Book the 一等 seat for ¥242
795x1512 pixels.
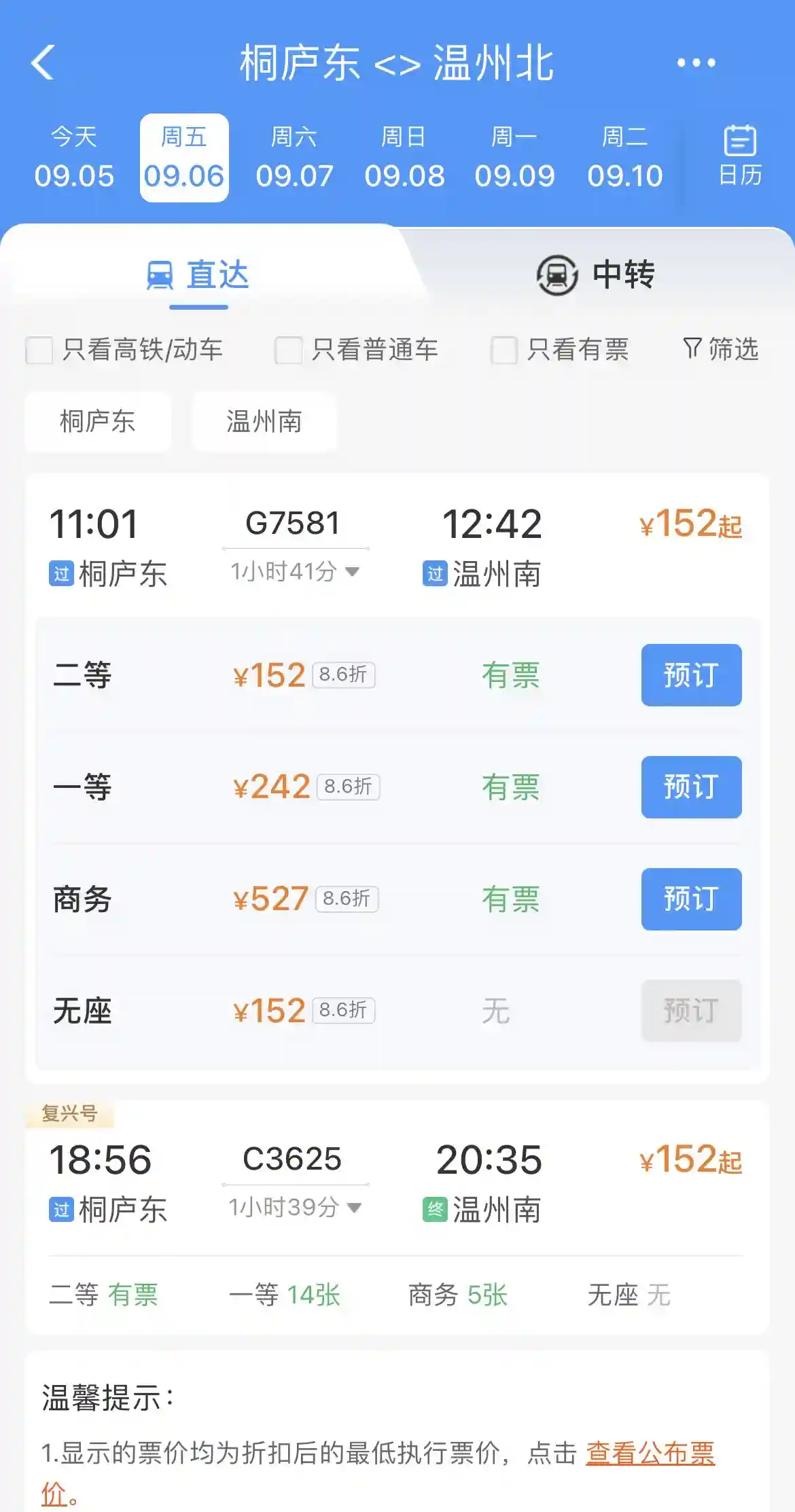pyautogui.click(x=691, y=787)
